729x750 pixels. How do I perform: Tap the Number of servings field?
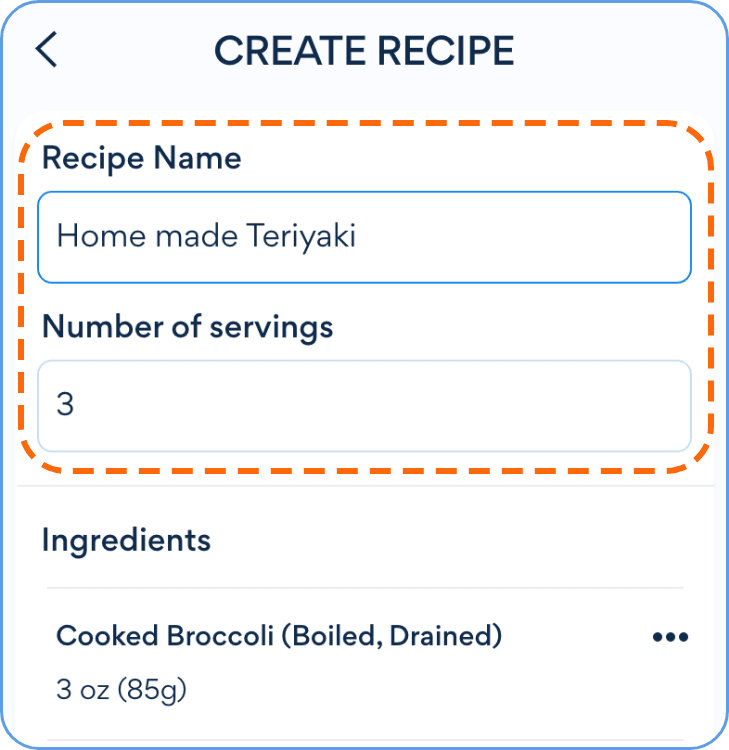(364, 406)
